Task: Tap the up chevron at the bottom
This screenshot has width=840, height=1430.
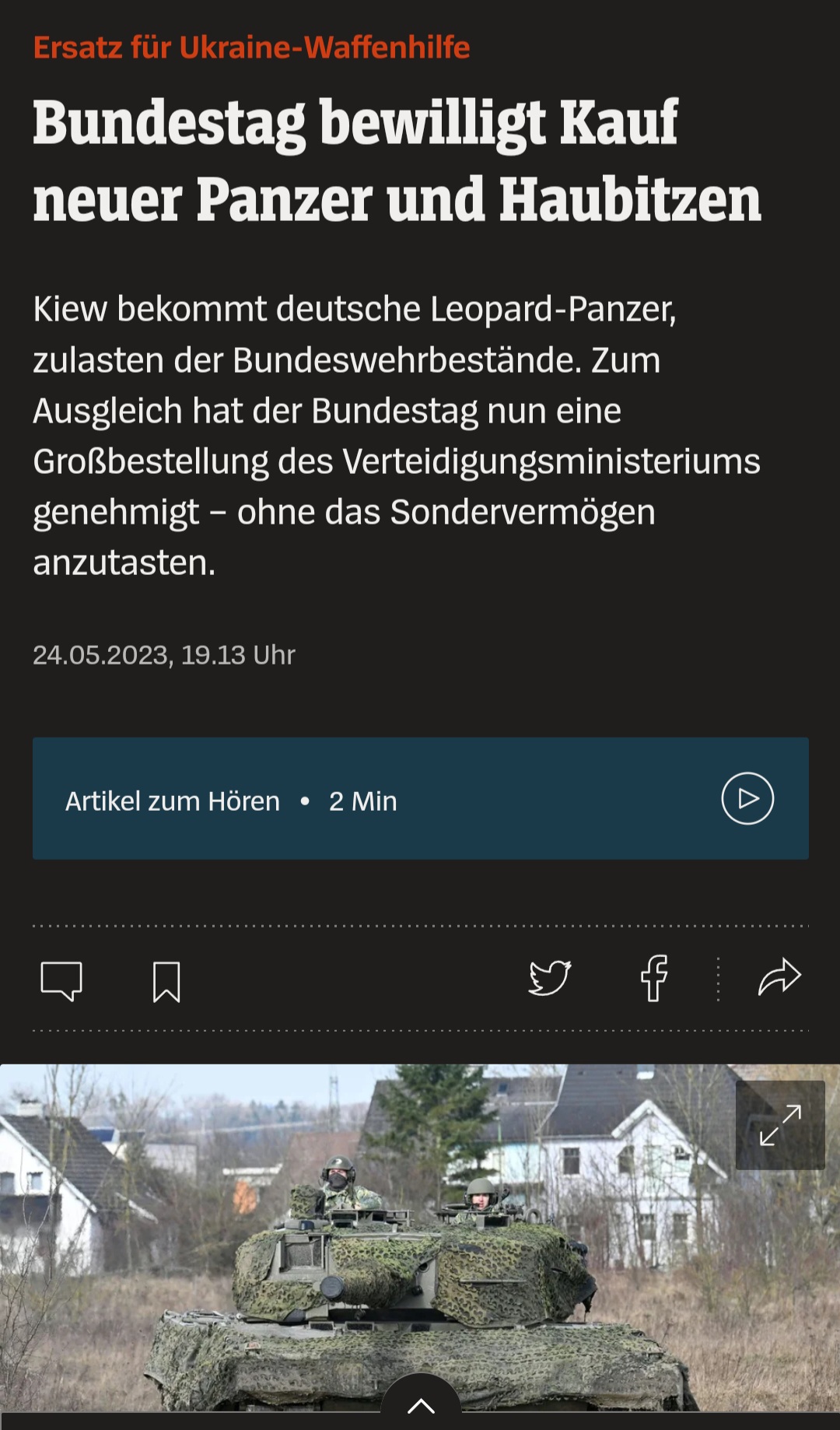Action: point(421,1405)
